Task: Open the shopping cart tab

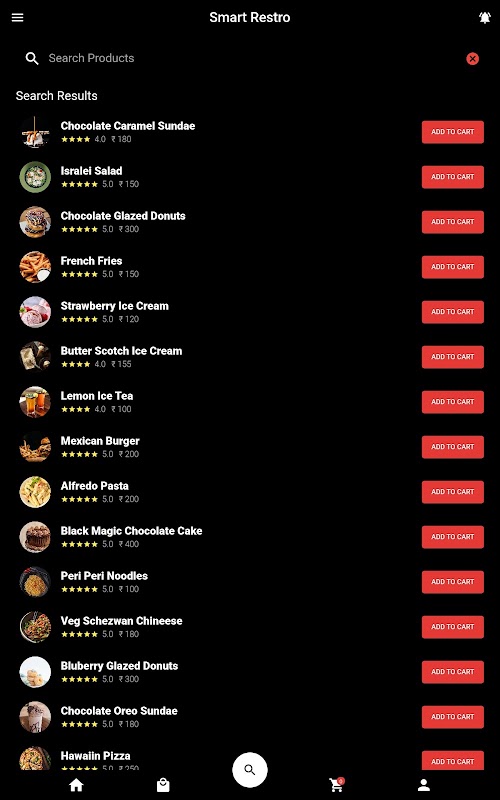Action: tap(337, 784)
